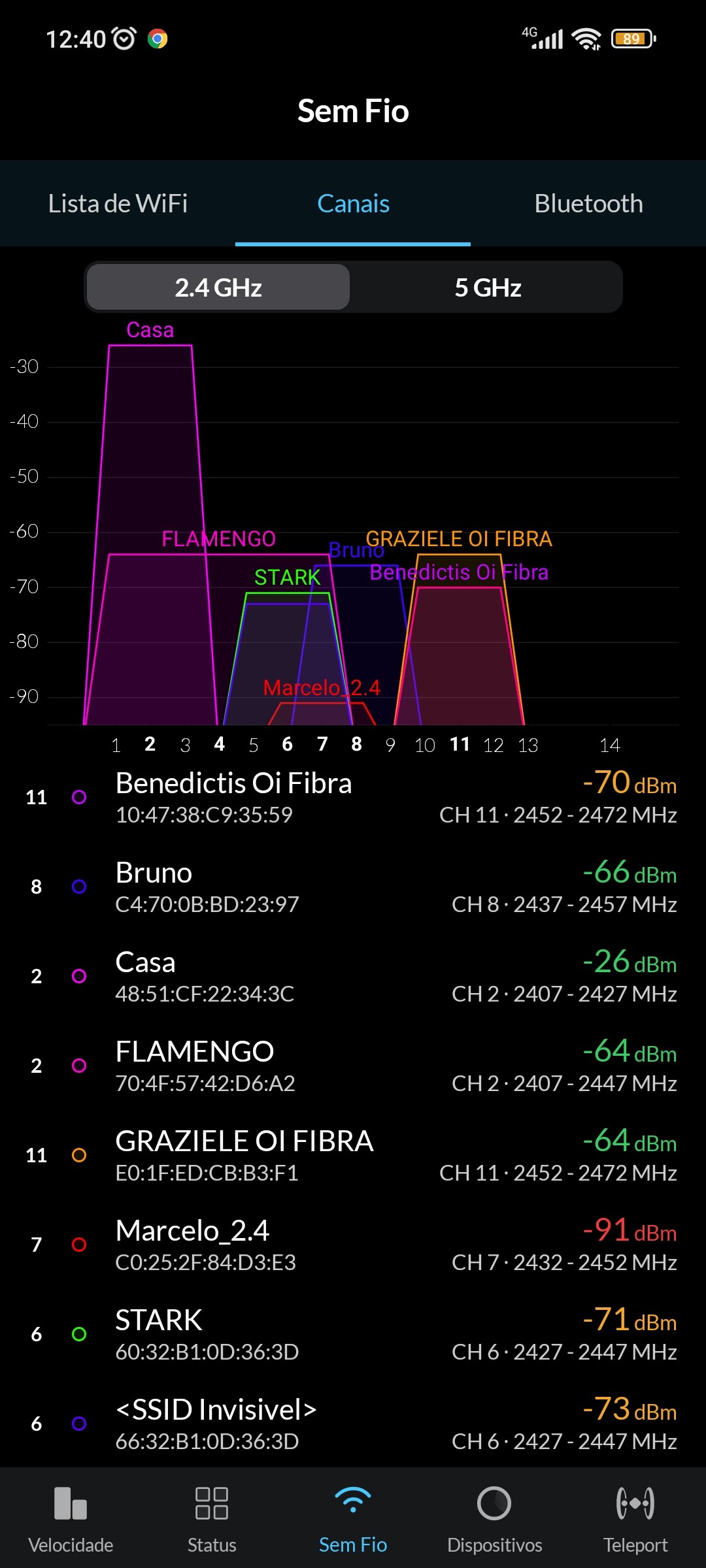706x1568 pixels.
Task: Open the Teleport tab
Action: [x=635, y=1518]
